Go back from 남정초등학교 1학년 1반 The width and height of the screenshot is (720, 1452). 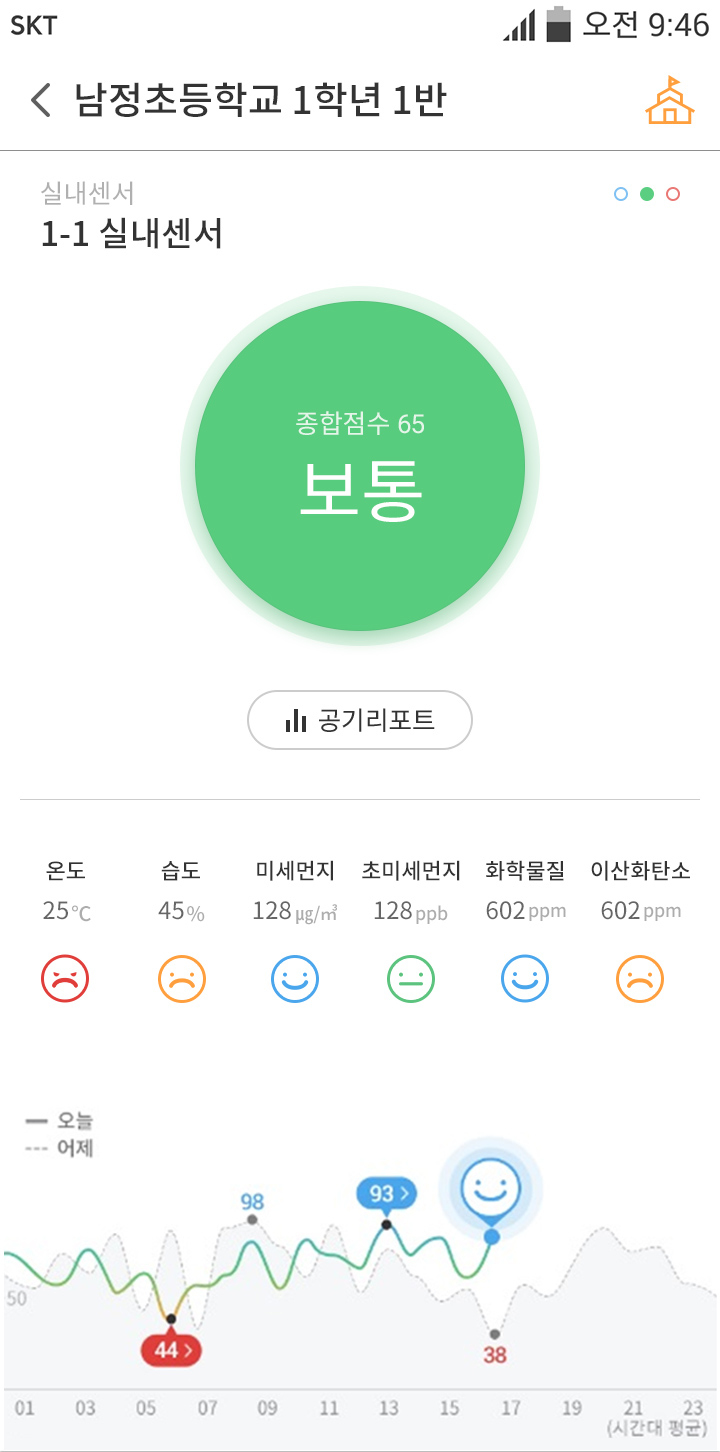coord(41,101)
